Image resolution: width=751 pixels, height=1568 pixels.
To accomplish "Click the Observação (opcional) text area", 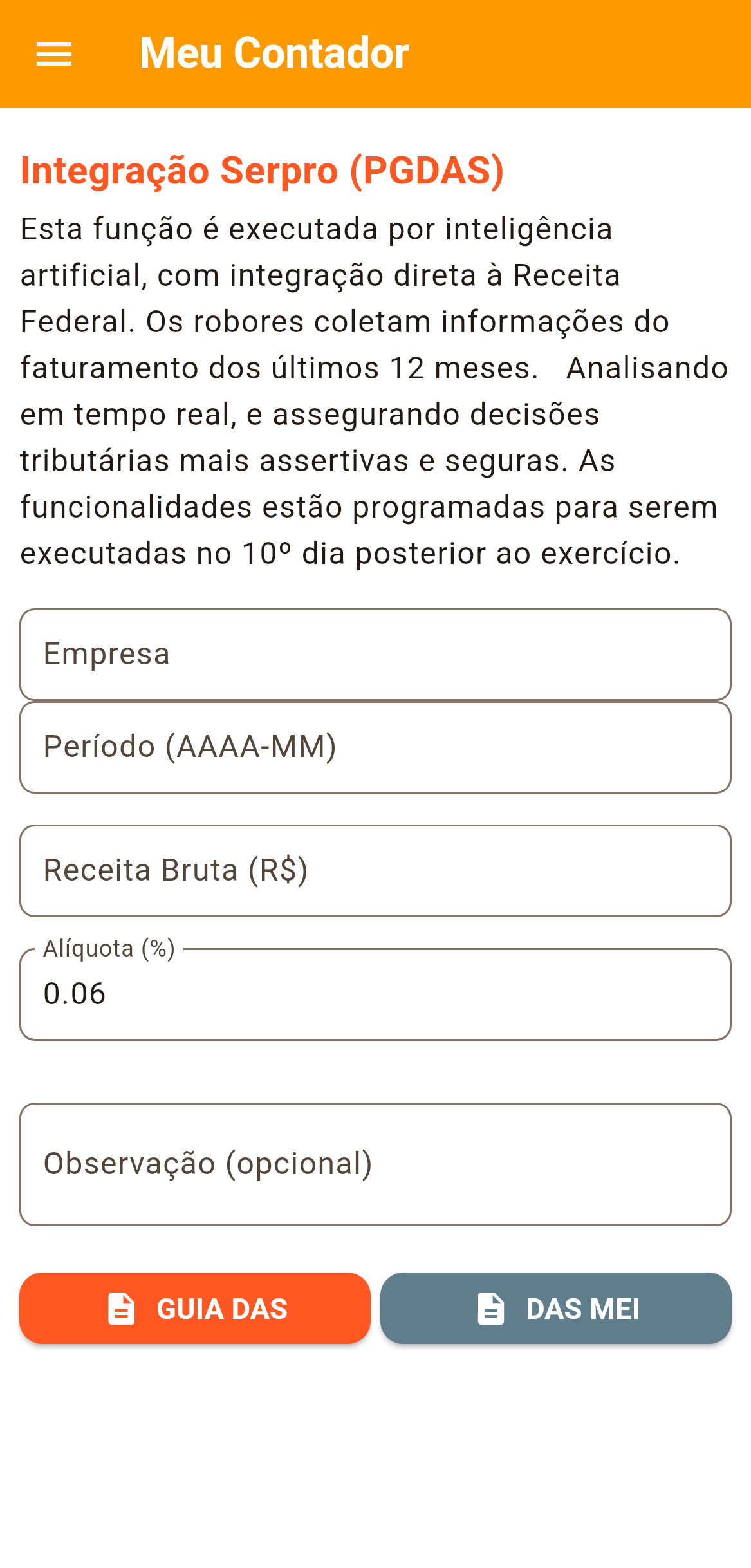I will point(375,1162).
